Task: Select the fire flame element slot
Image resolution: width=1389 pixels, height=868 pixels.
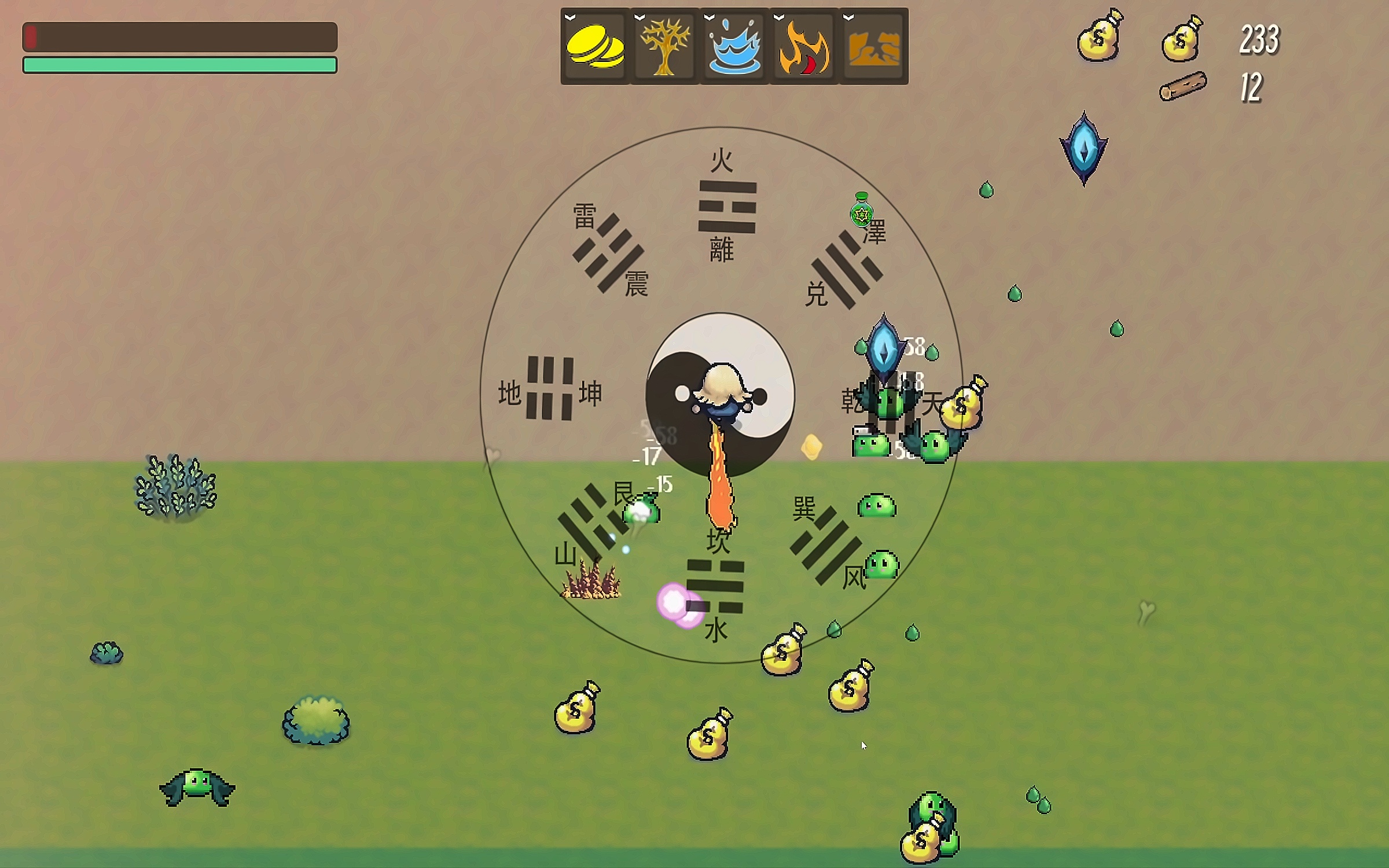Action: click(803, 47)
